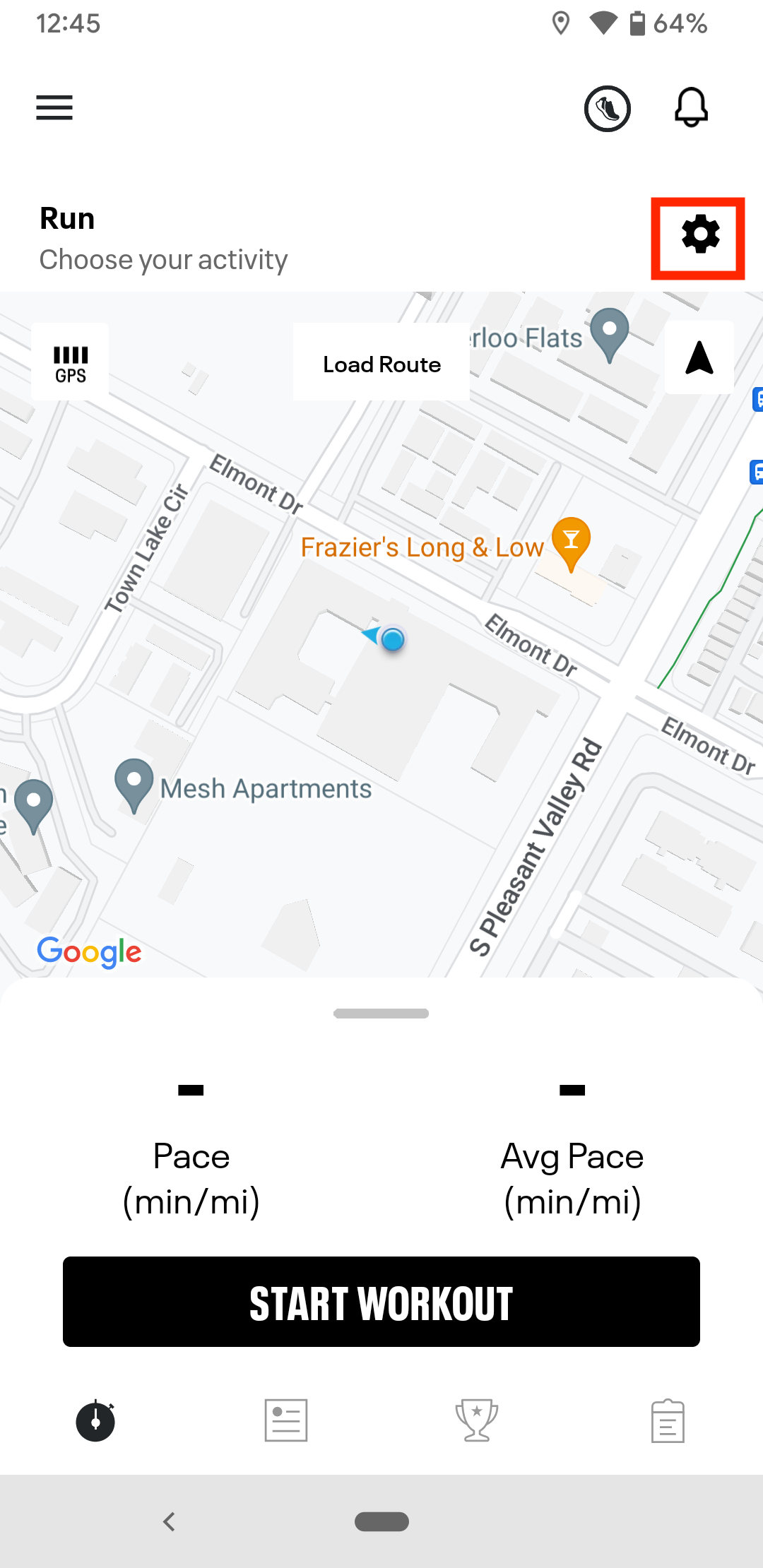Select the Avg Pace stat tile

[572, 1153]
